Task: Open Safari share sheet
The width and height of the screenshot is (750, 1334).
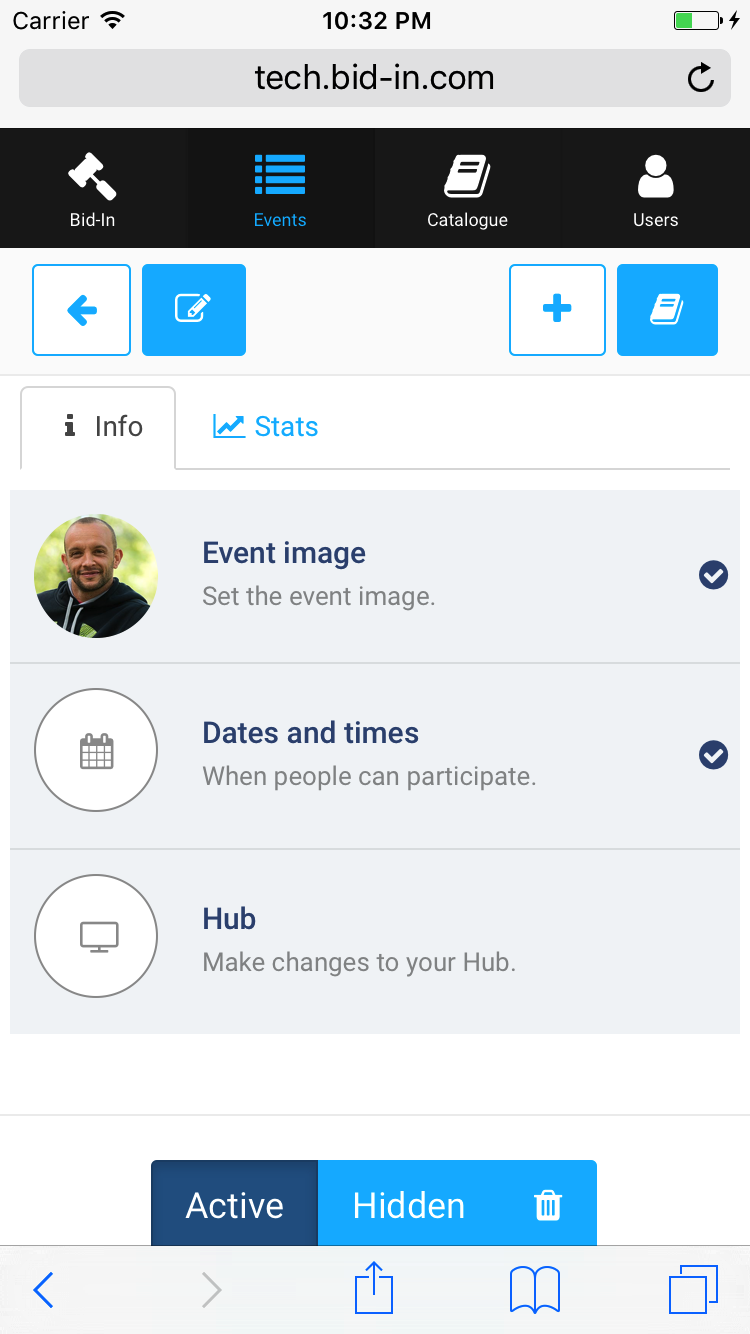Action: pos(374,1288)
